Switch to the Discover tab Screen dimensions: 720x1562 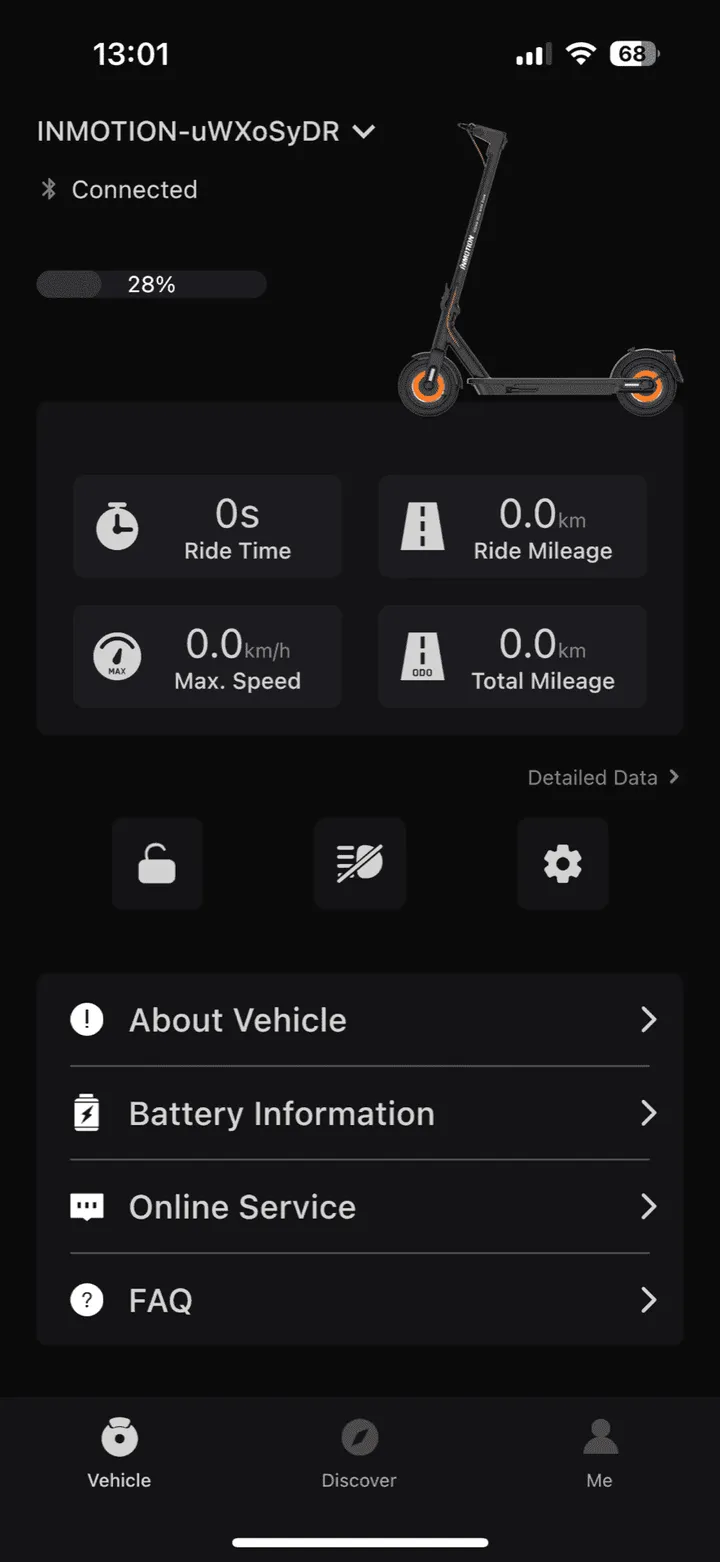(x=359, y=1455)
